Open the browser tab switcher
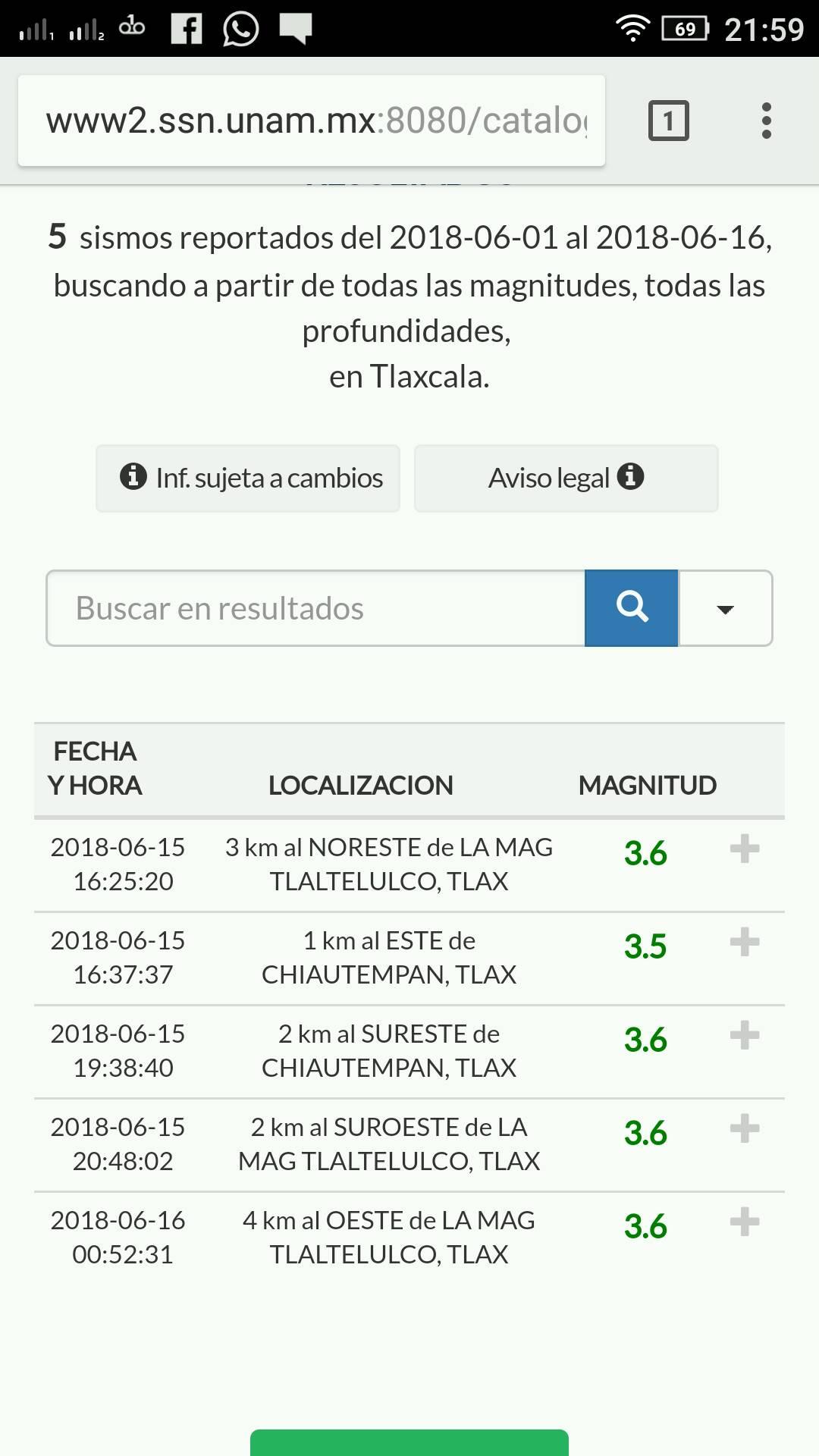Viewport: 819px width, 1456px height. 668,121
